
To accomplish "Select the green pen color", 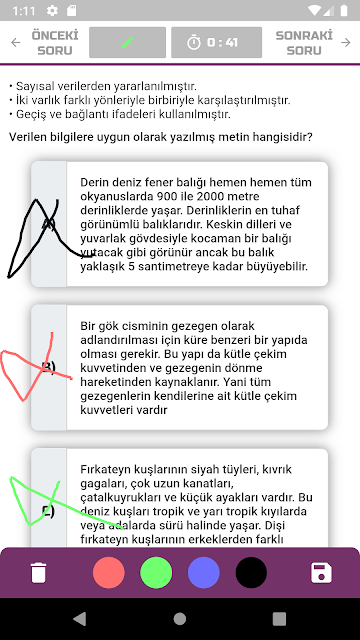I will 156,573.
